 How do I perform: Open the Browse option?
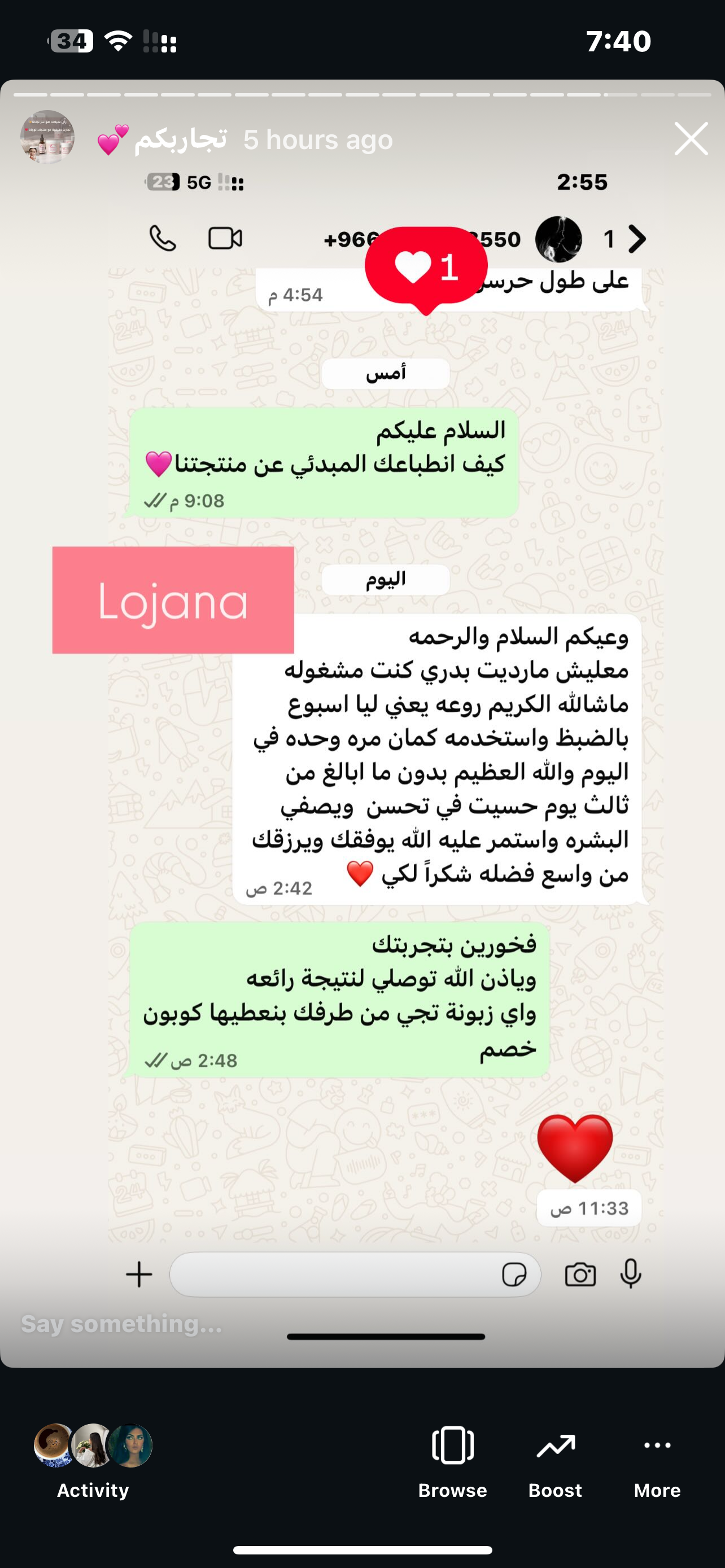pos(452,1461)
